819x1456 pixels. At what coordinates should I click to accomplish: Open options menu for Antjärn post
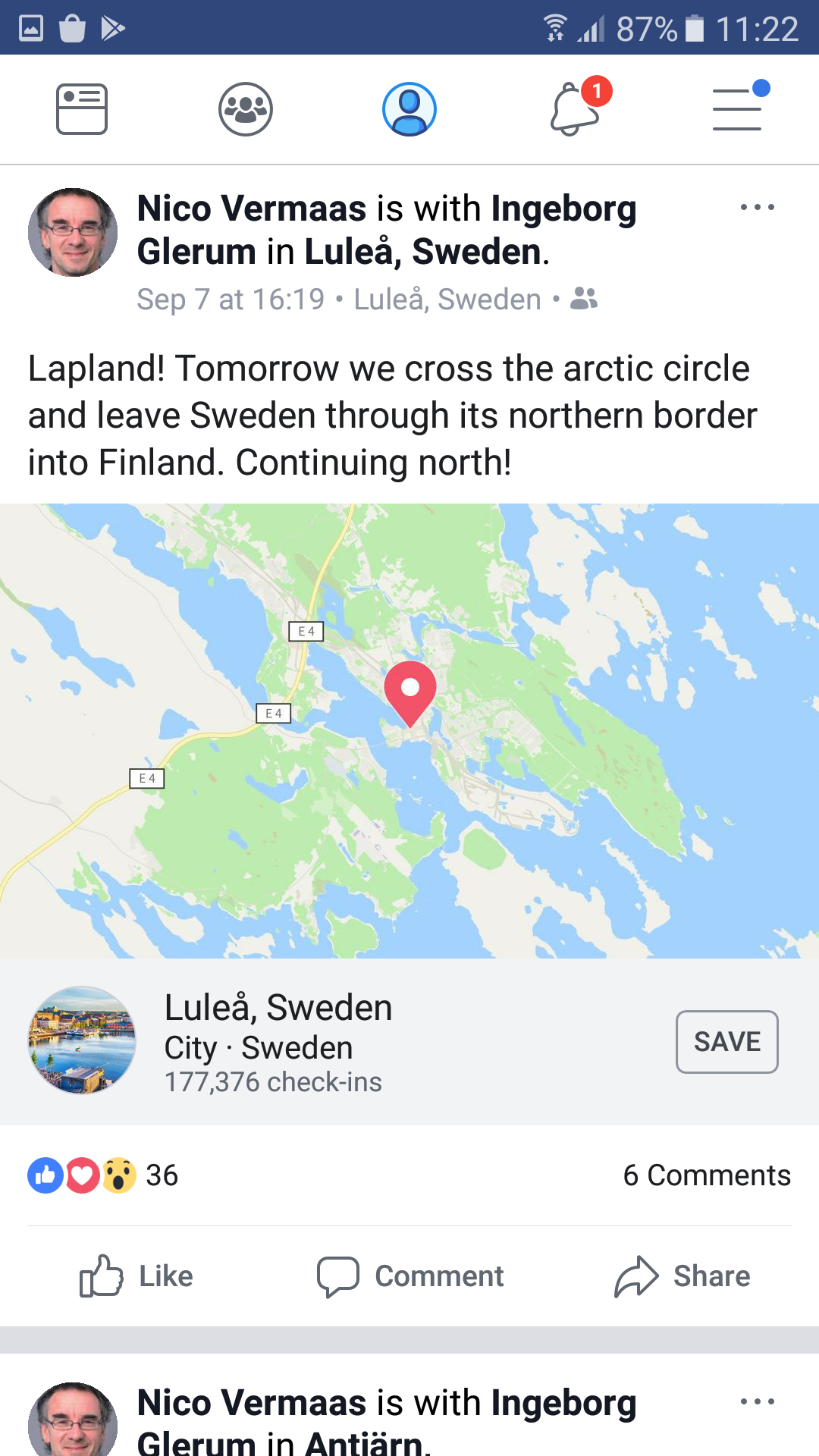pos(757,1401)
